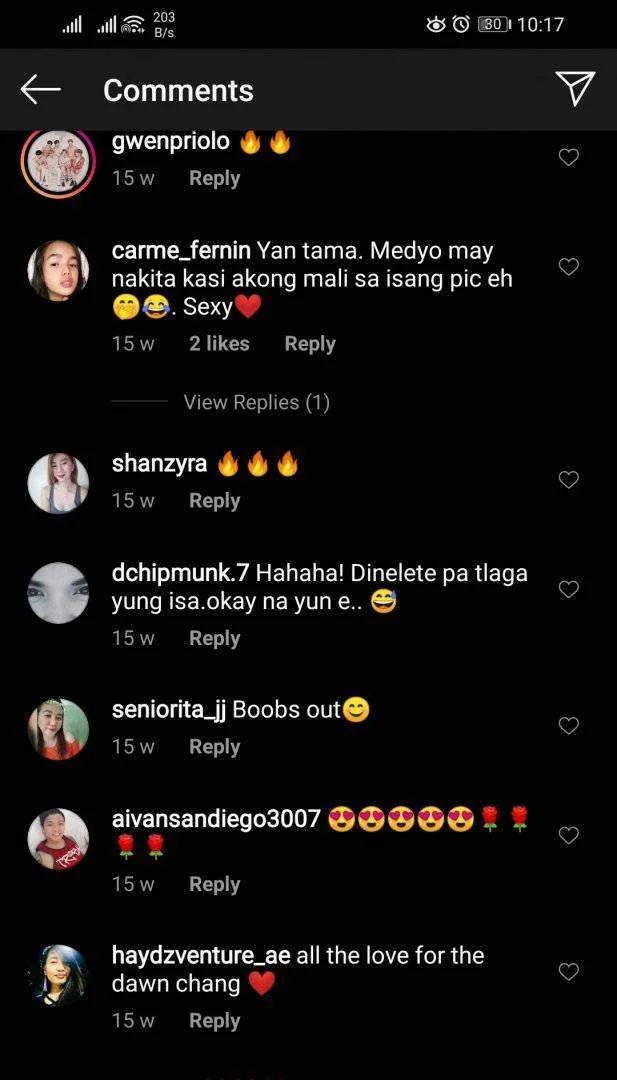
Task: Reply to dchipmunk.7's comment
Action: click(x=214, y=638)
